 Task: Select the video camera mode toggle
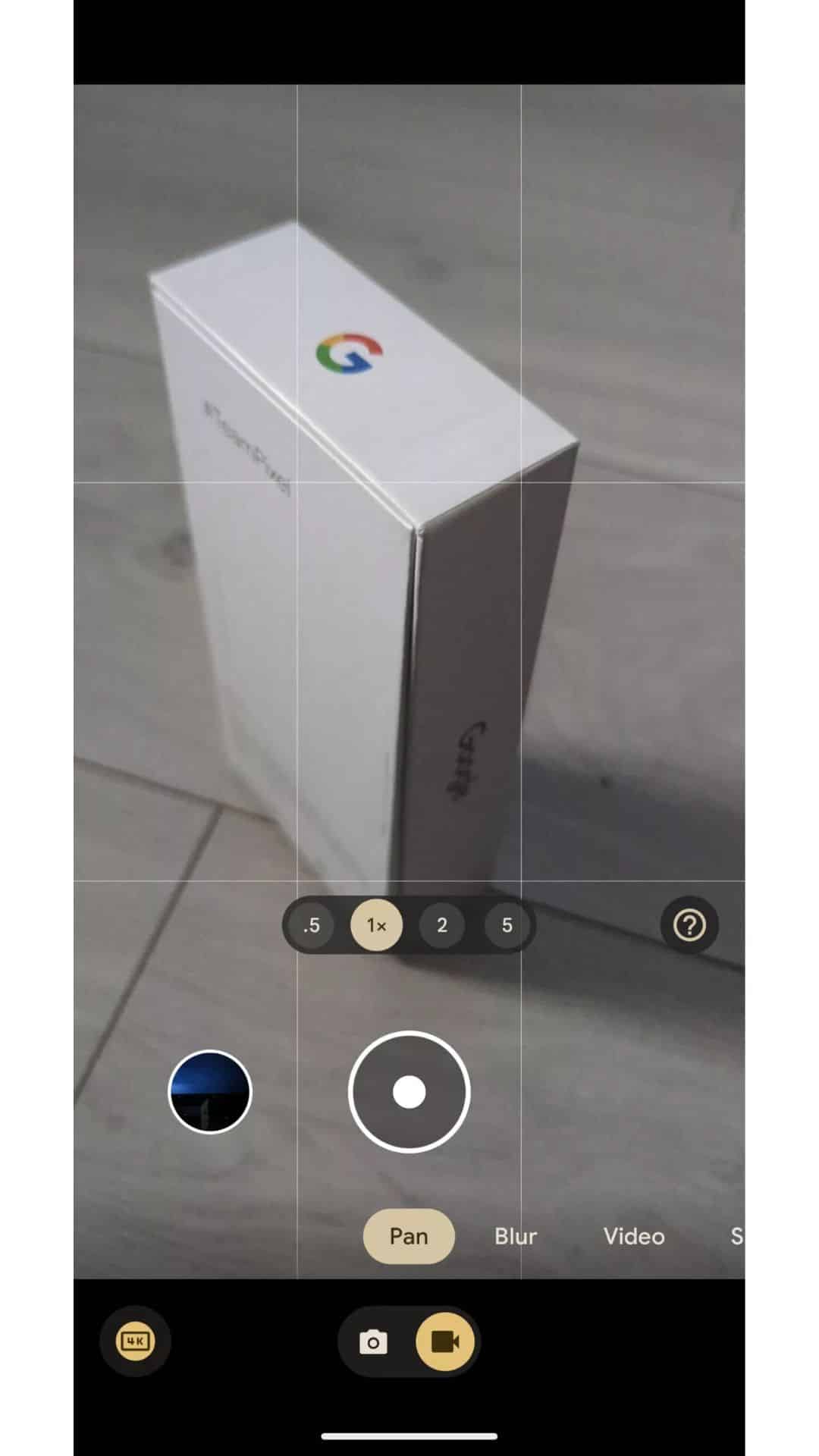point(445,1342)
